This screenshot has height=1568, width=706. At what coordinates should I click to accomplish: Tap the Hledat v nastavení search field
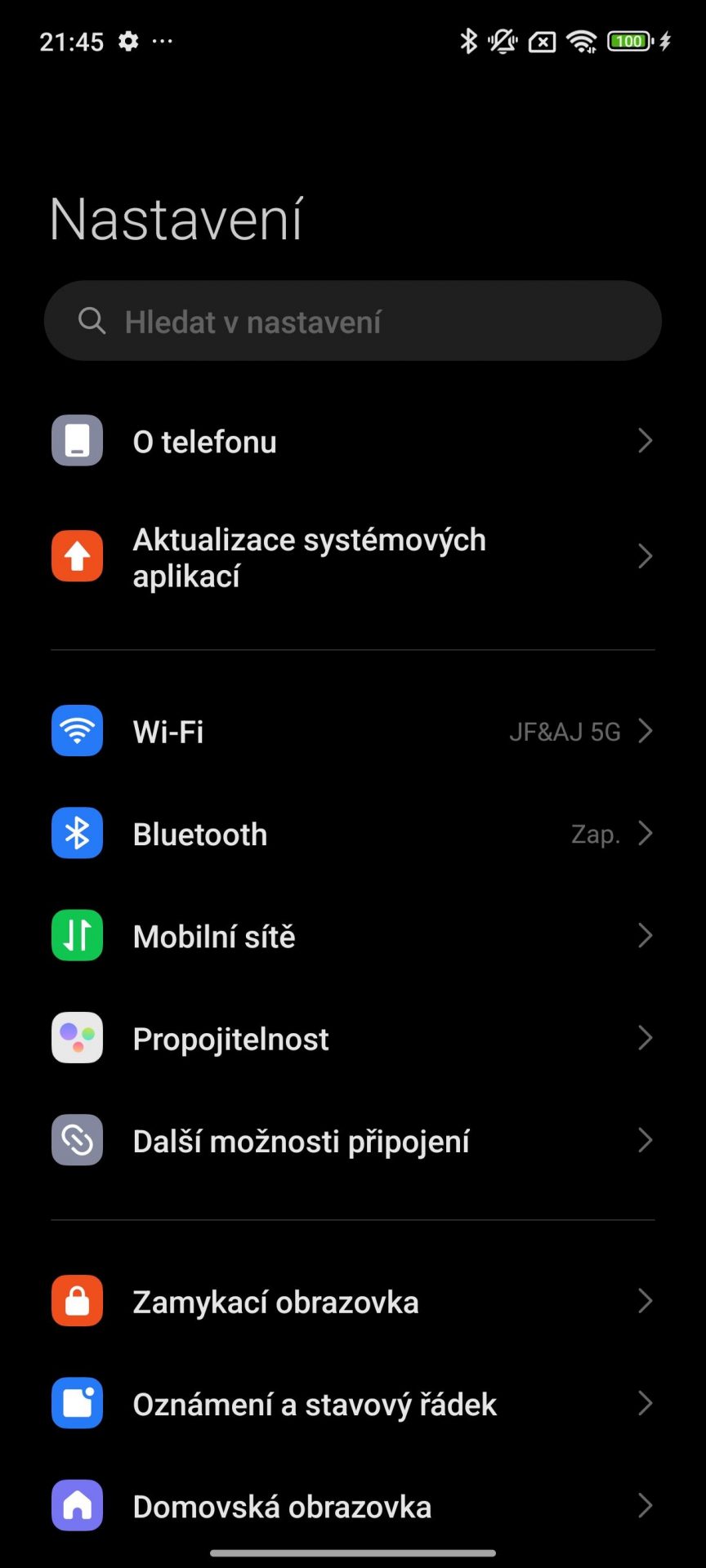(353, 321)
